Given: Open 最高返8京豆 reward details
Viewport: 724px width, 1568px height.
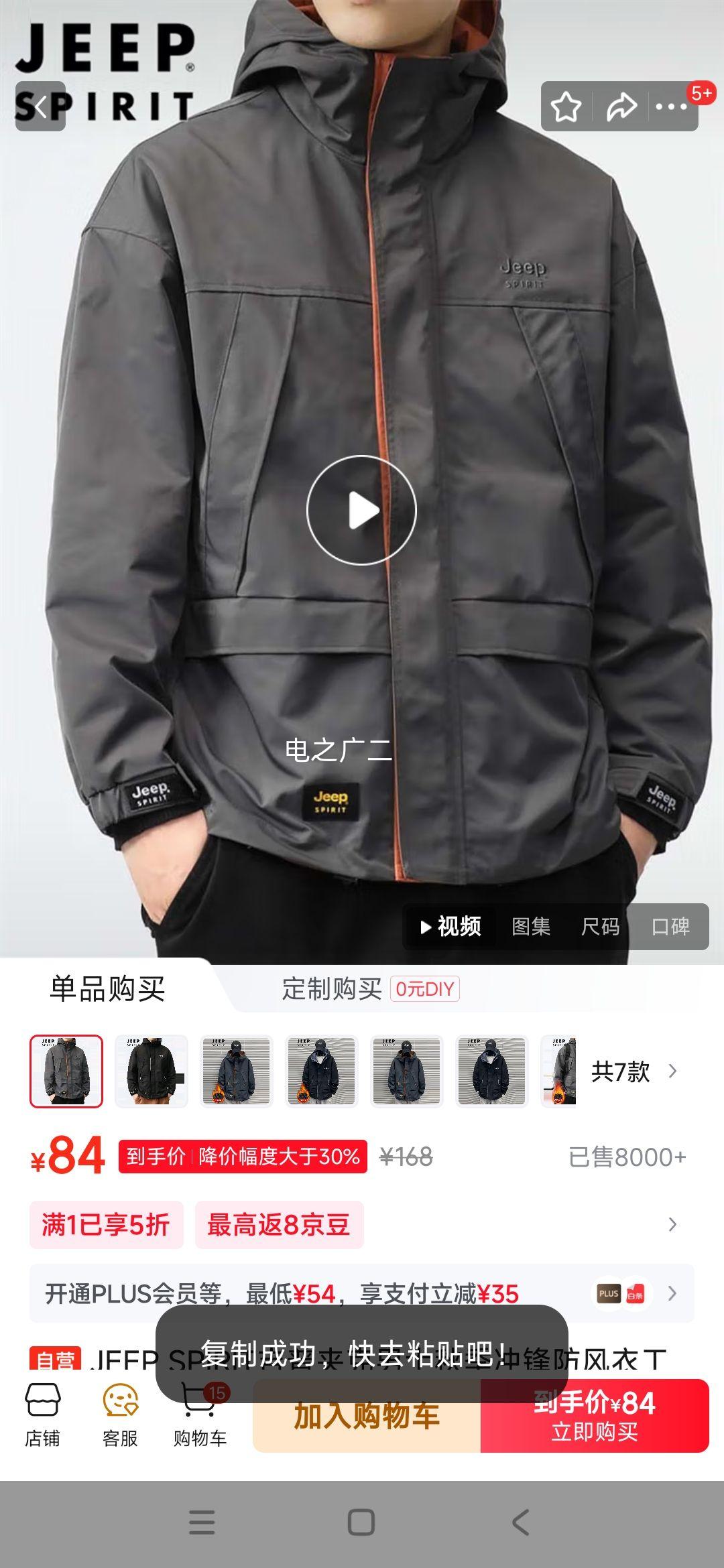Looking at the screenshot, I should (279, 1225).
